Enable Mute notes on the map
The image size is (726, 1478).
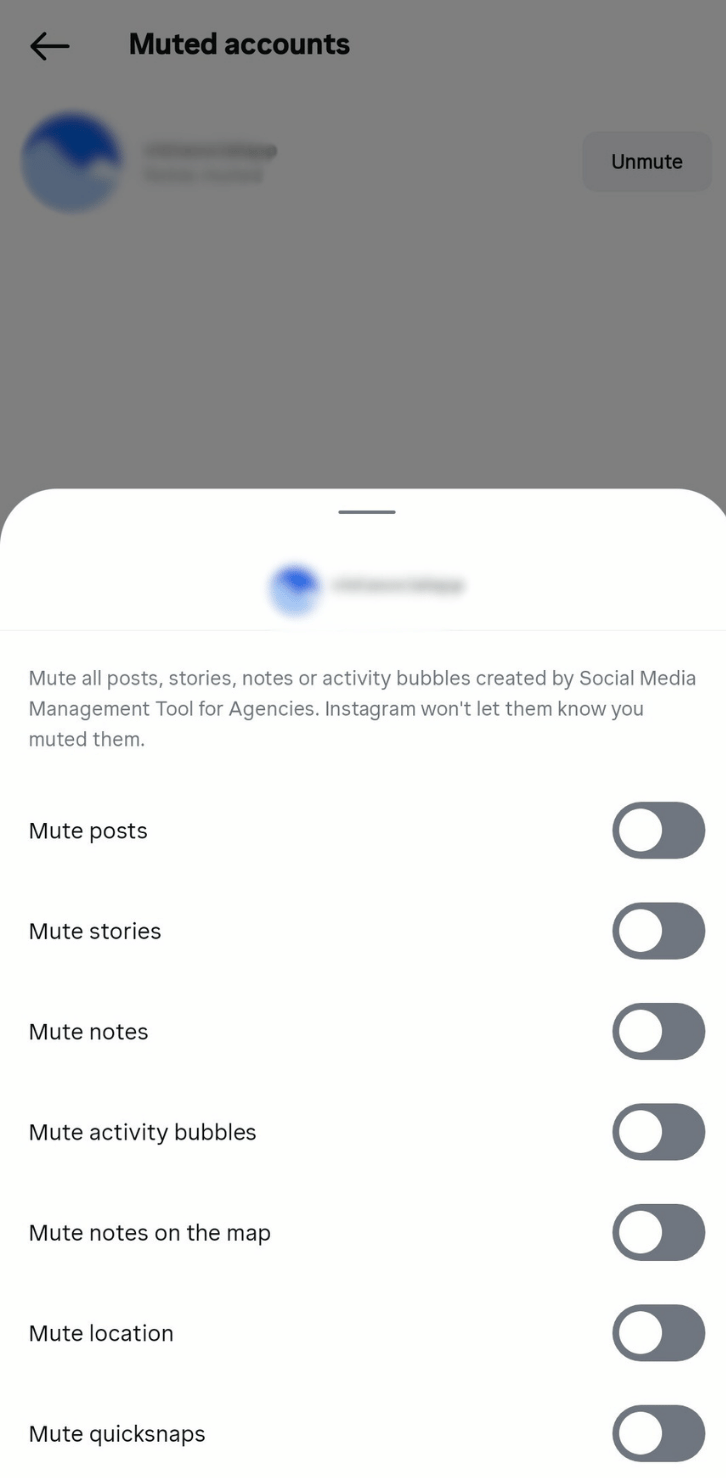658,1232
